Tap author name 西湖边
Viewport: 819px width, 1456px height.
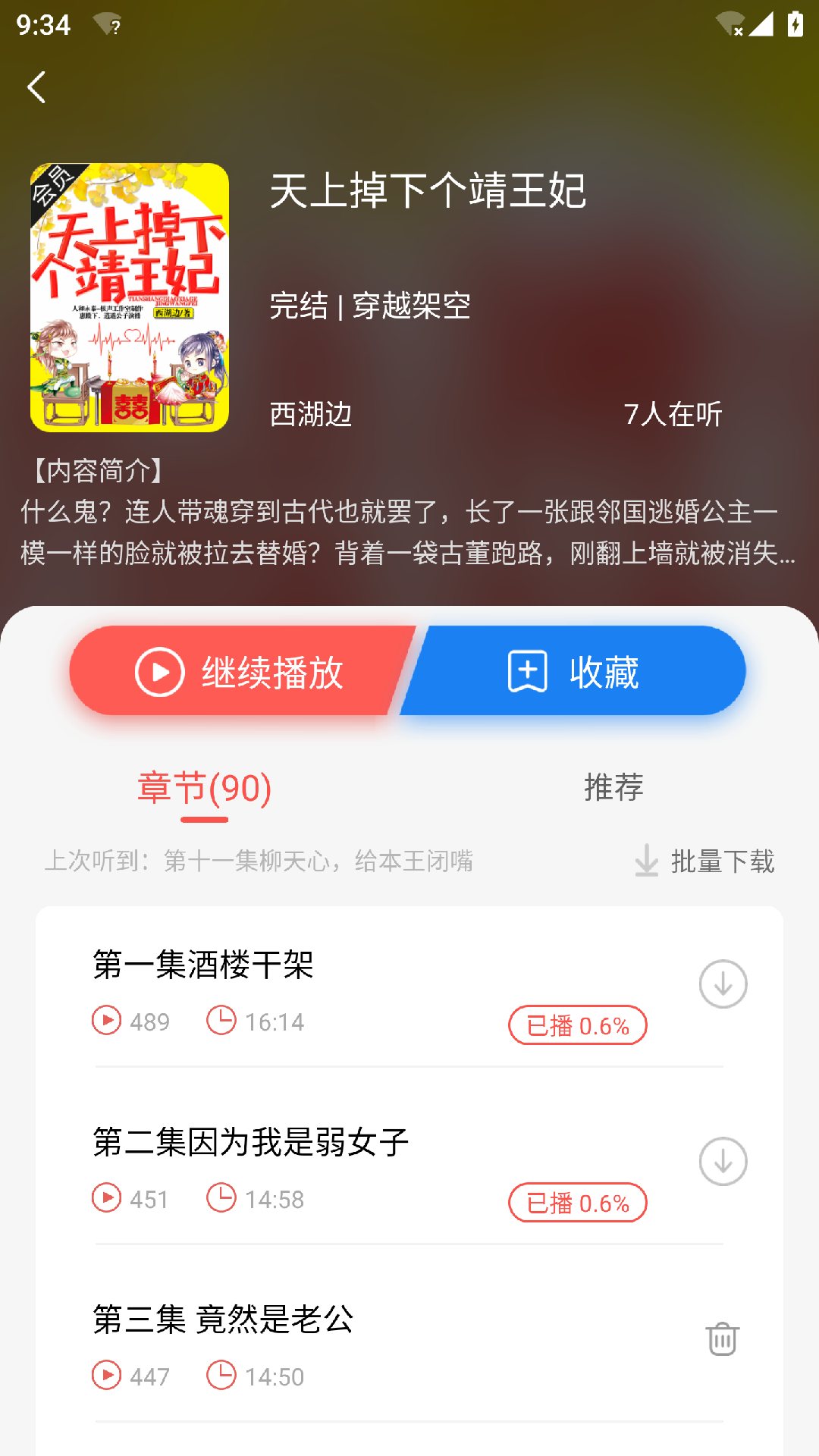tap(310, 415)
